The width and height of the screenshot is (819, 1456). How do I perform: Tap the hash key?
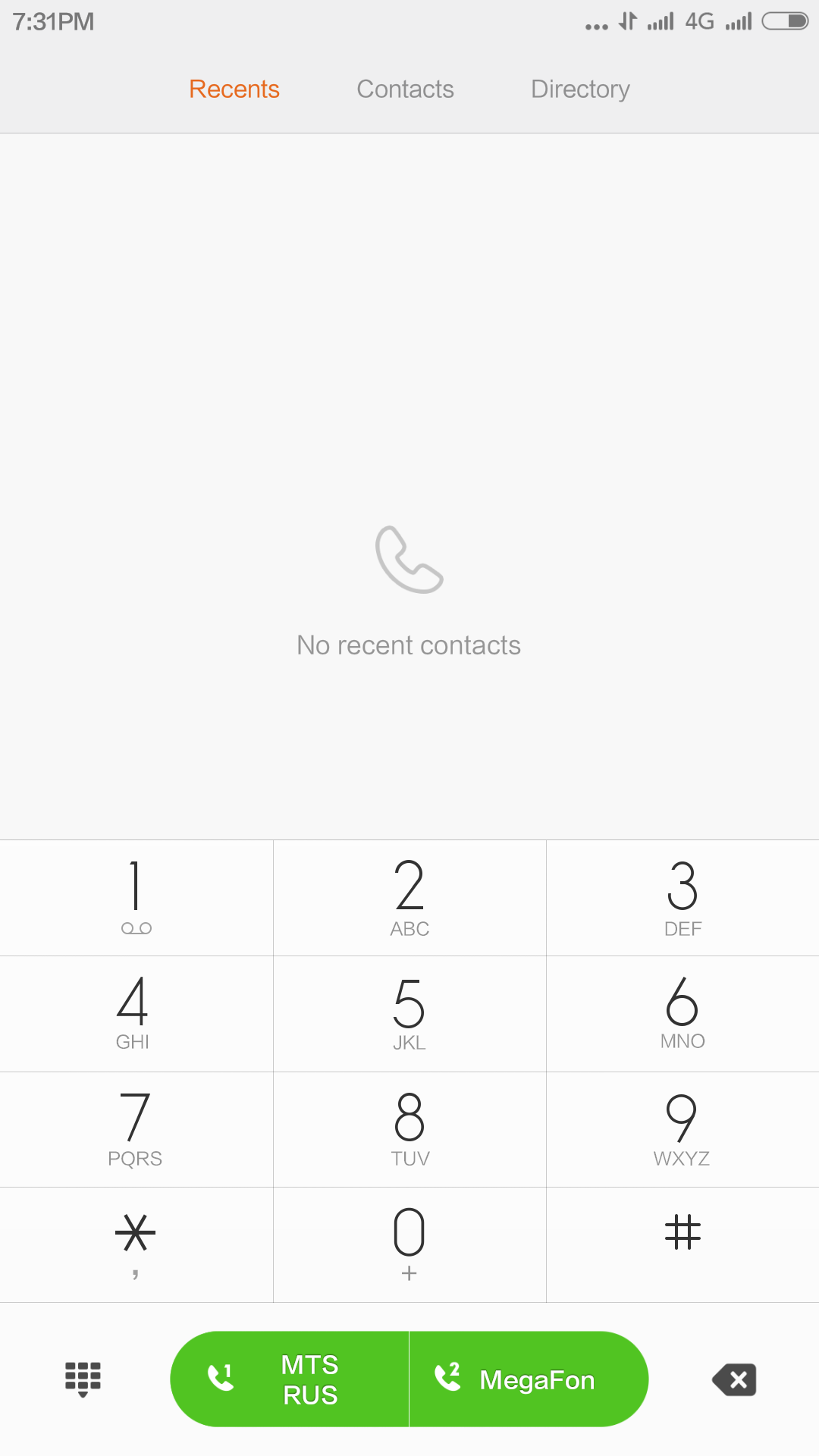pos(682,1244)
